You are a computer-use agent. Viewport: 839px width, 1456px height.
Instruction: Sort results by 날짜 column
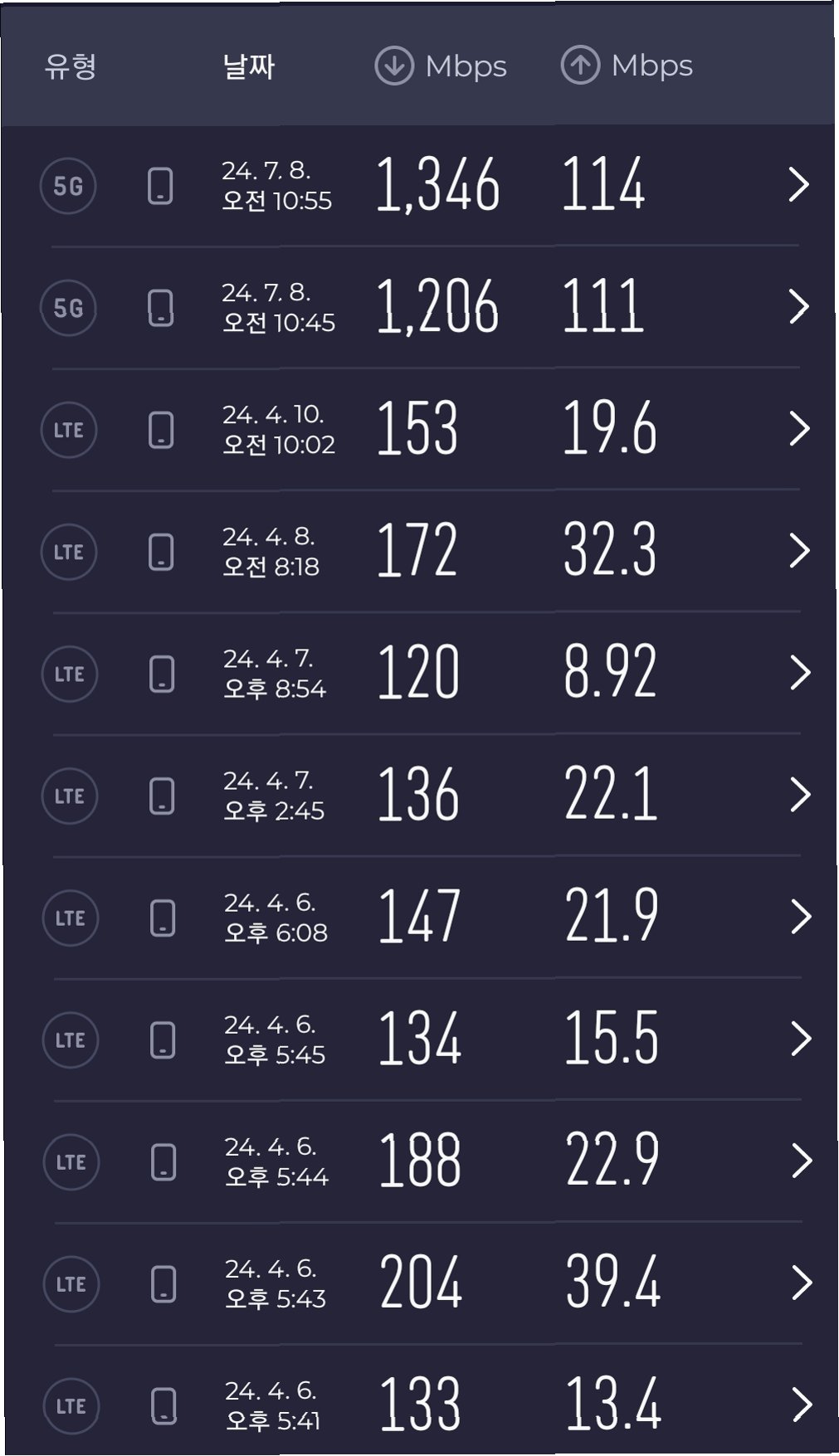pyautogui.click(x=248, y=66)
